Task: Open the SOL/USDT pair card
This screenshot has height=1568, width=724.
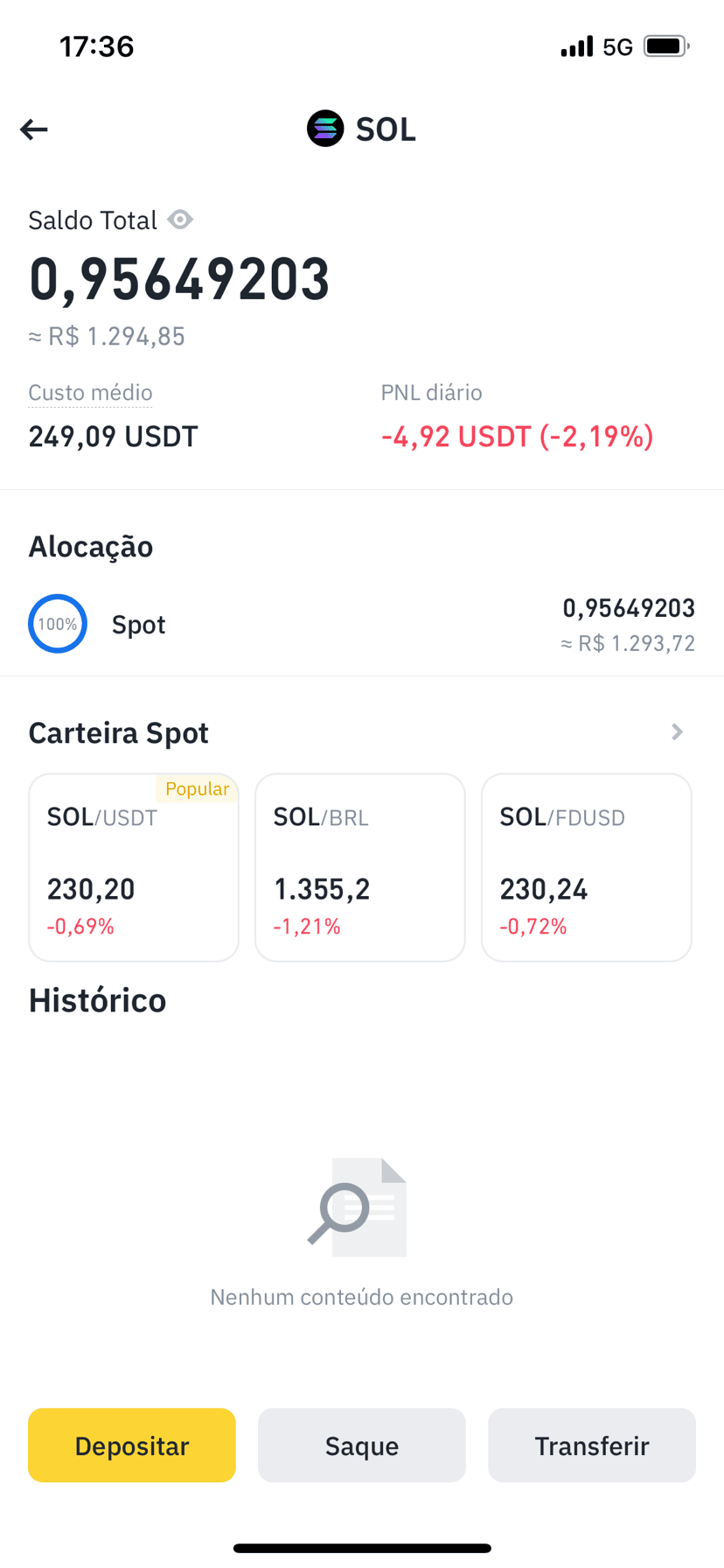Action: (x=134, y=867)
